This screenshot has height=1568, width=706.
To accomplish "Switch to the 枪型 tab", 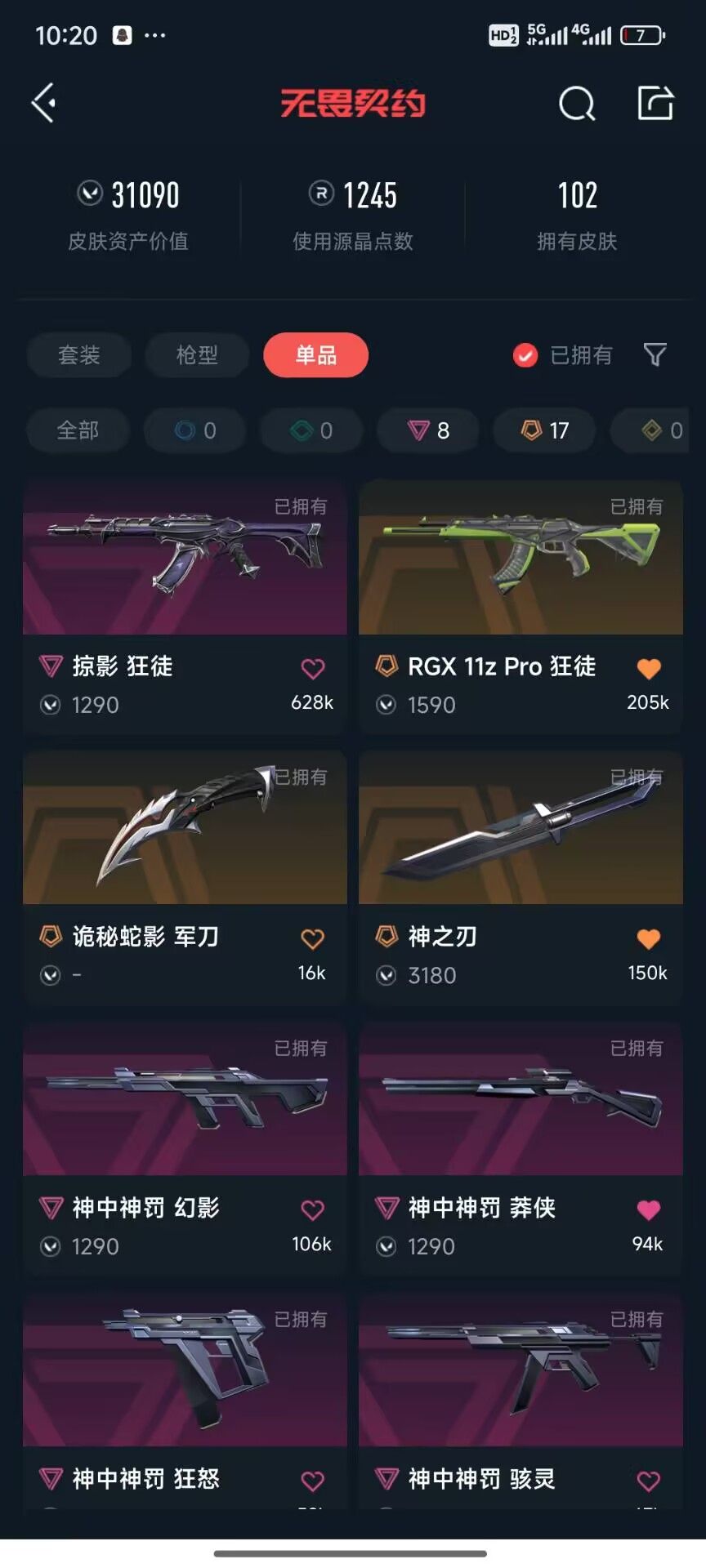I will pyautogui.click(x=197, y=354).
